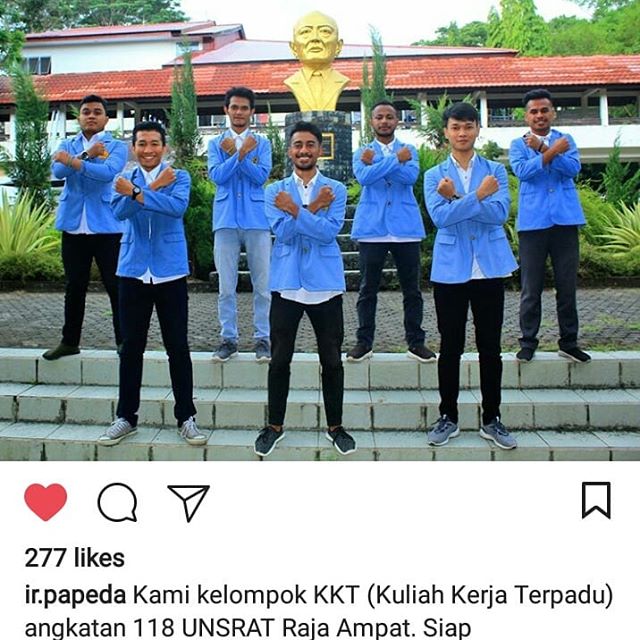Unlike the post via the red heart
640x640 pixels.
pos(45,501)
